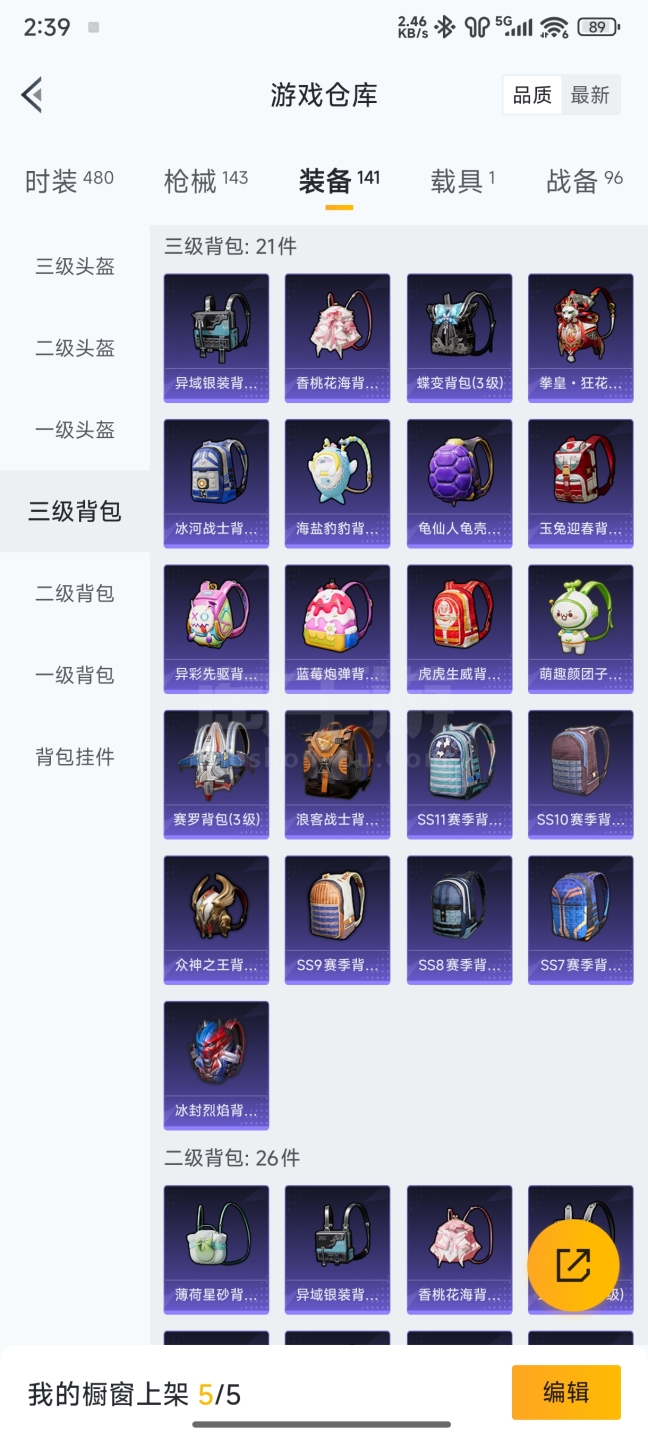Open the 蝶变背包(3级) item
648x1440 pixels.
click(x=460, y=338)
